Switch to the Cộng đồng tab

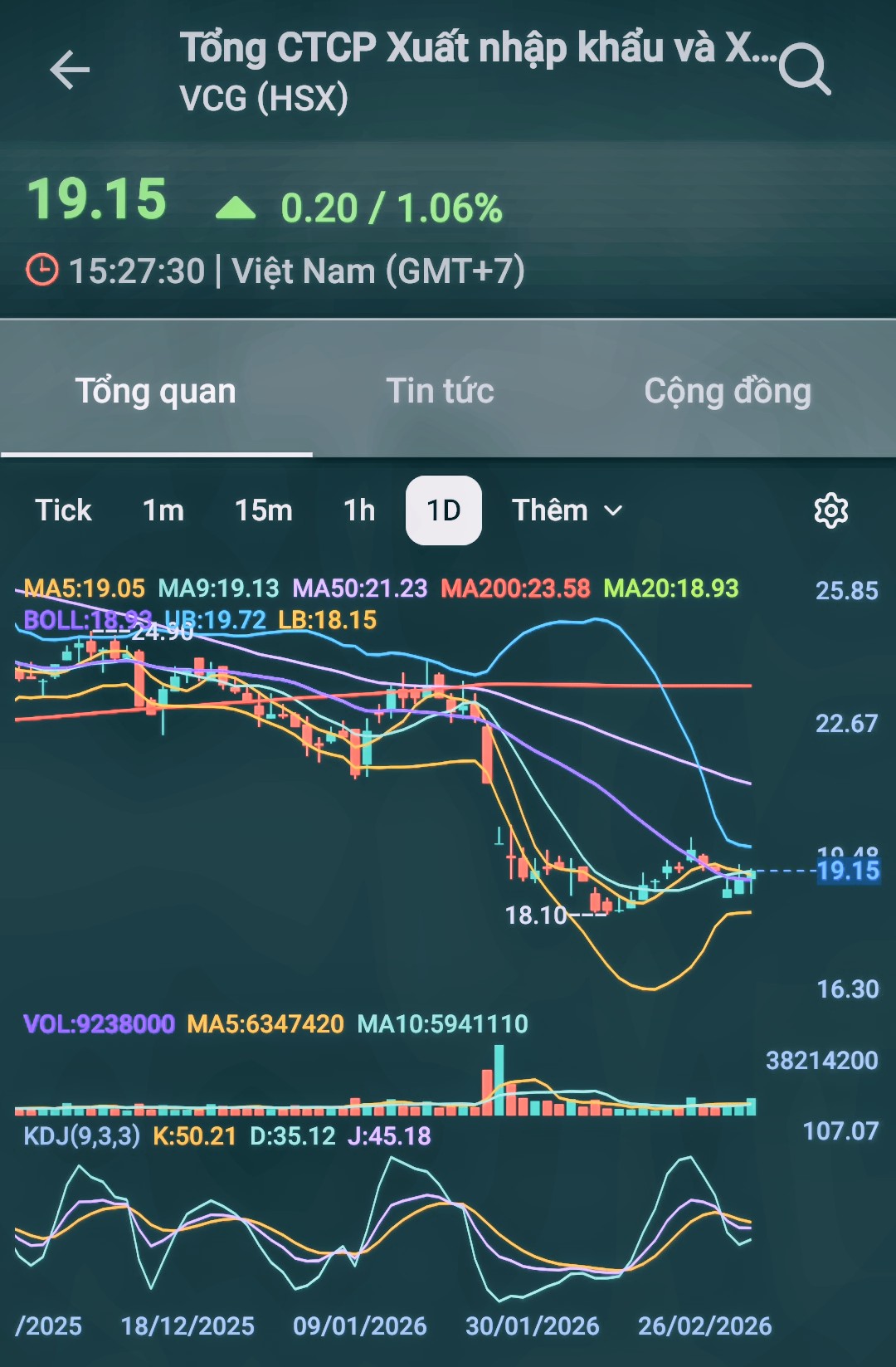(x=728, y=391)
